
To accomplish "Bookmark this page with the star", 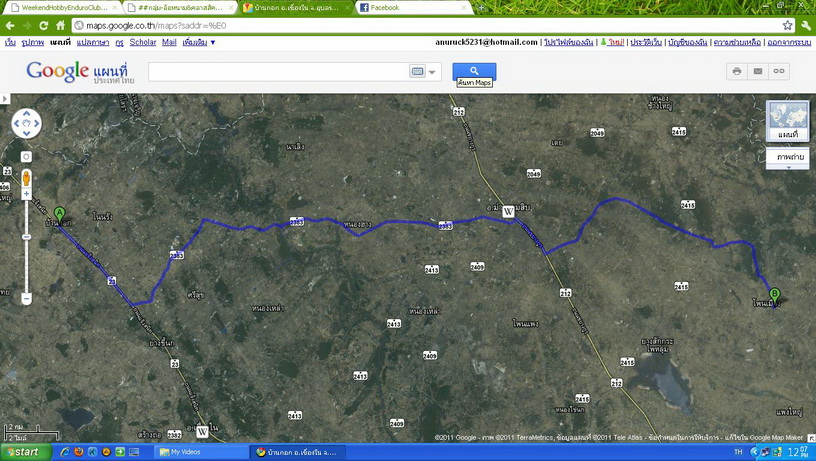I will coord(788,25).
